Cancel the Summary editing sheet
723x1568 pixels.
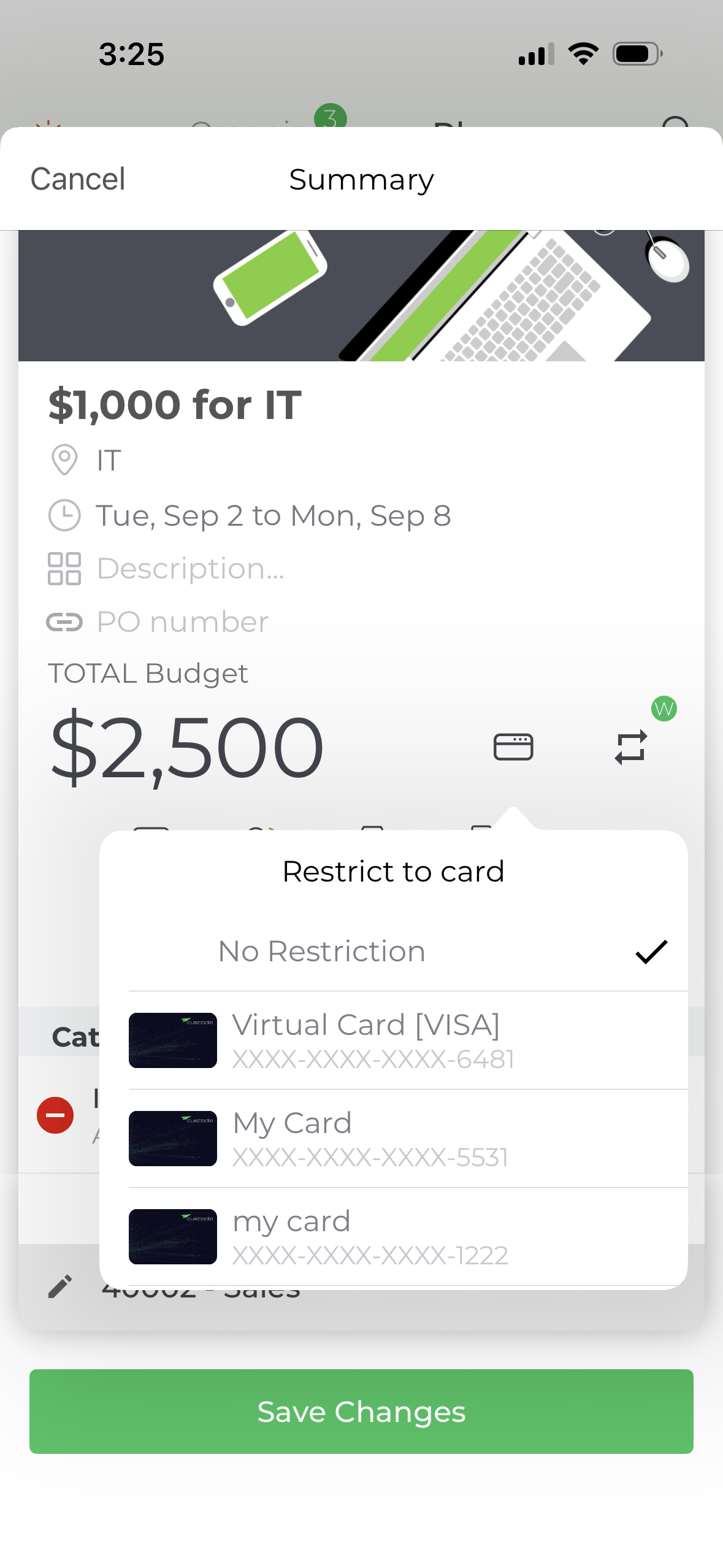click(78, 179)
